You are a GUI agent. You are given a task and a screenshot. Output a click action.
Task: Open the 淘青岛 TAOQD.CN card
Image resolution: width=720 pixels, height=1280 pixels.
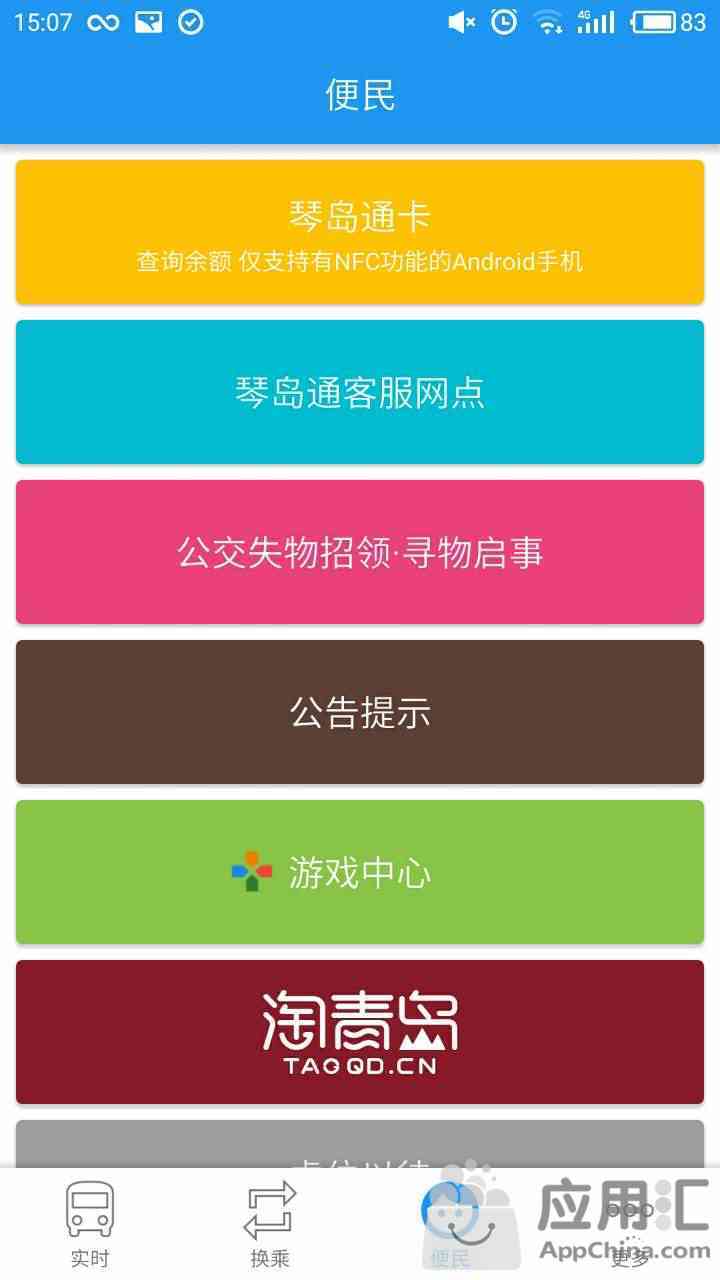[360, 1032]
